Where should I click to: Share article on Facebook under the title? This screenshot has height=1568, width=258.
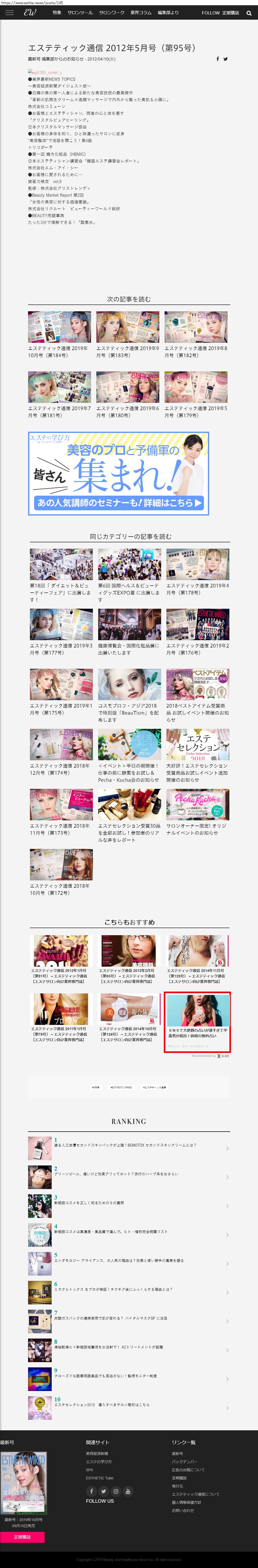[x=218, y=59]
